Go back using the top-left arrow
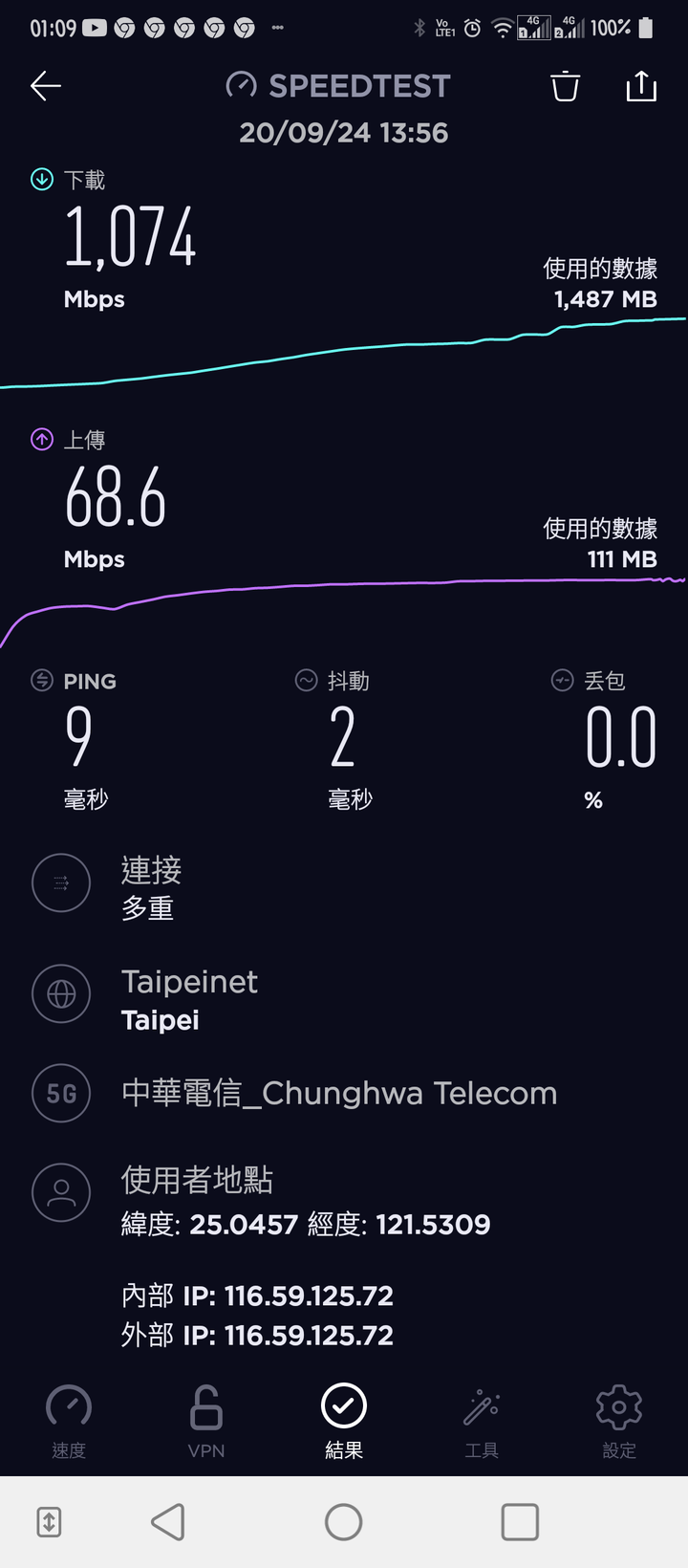688x1568 pixels. pyautogui.click(x=46, y=86)
